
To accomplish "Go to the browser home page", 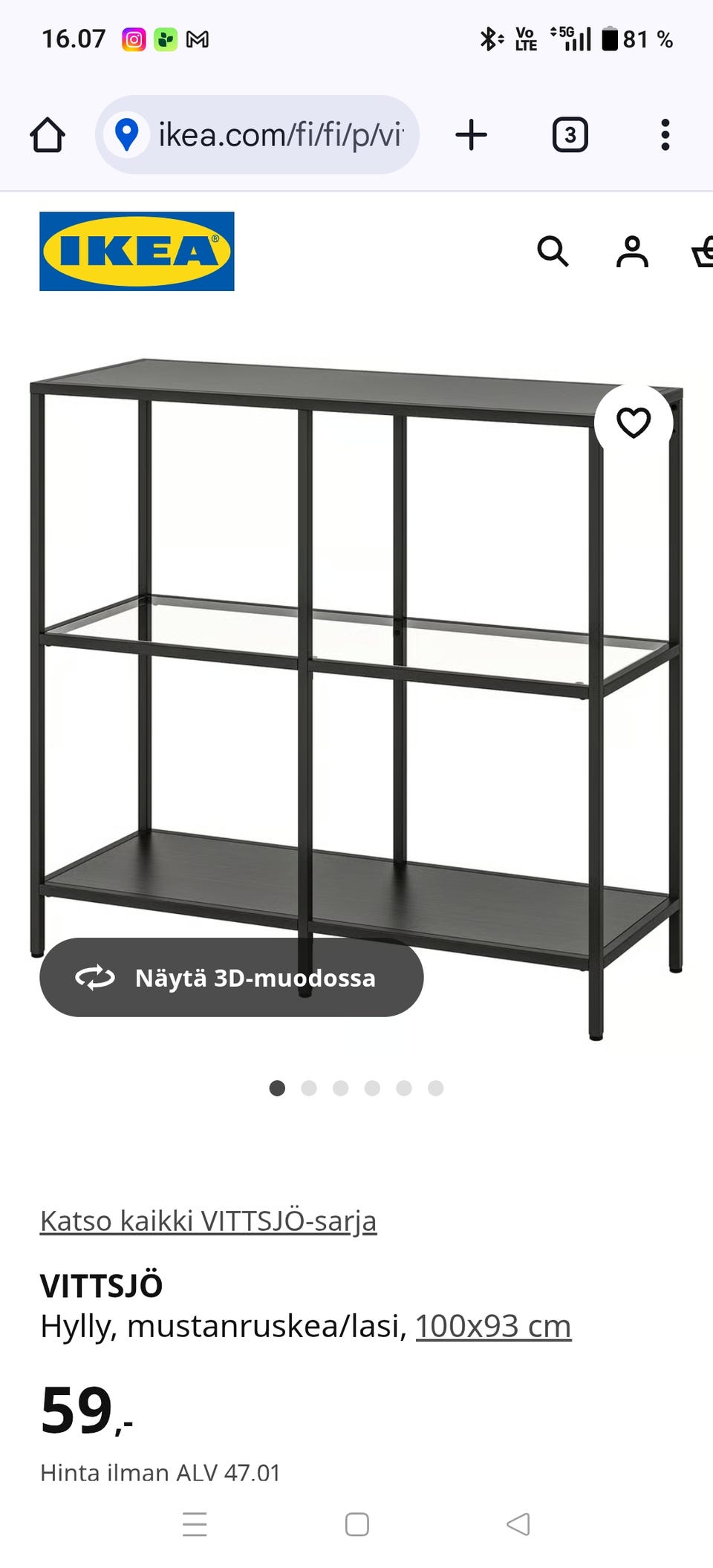I will coord(48,135).
